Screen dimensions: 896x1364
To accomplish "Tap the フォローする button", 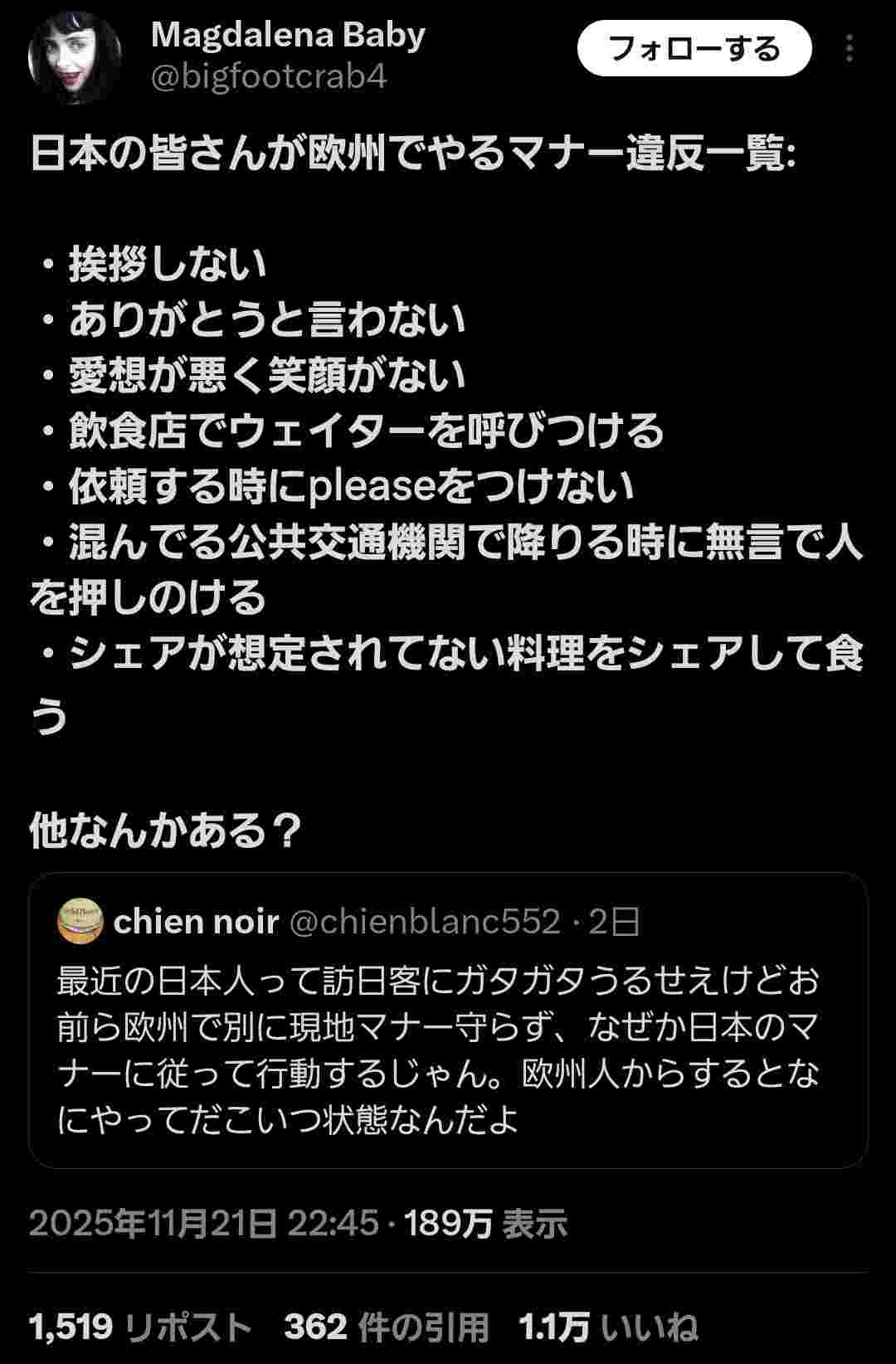I will point(694,49).
